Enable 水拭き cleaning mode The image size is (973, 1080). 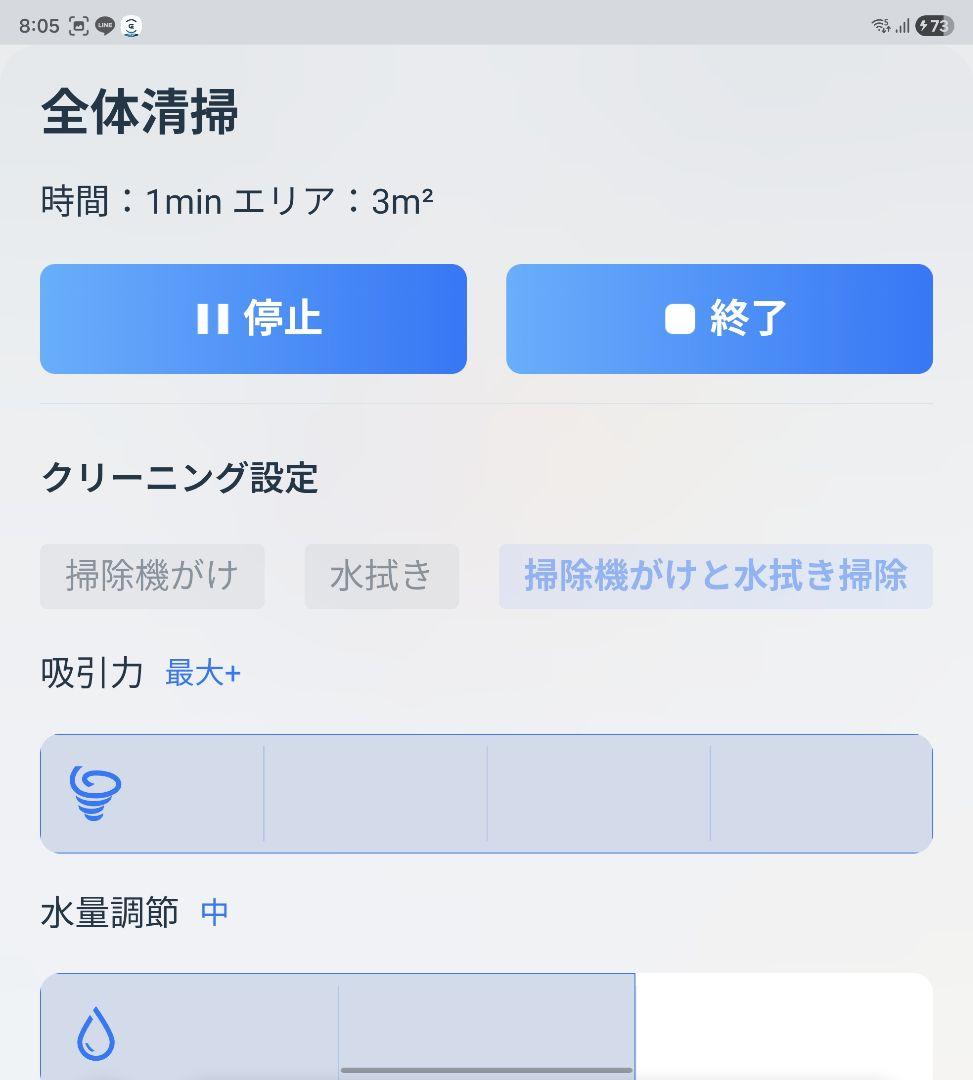tap(381, 576)
